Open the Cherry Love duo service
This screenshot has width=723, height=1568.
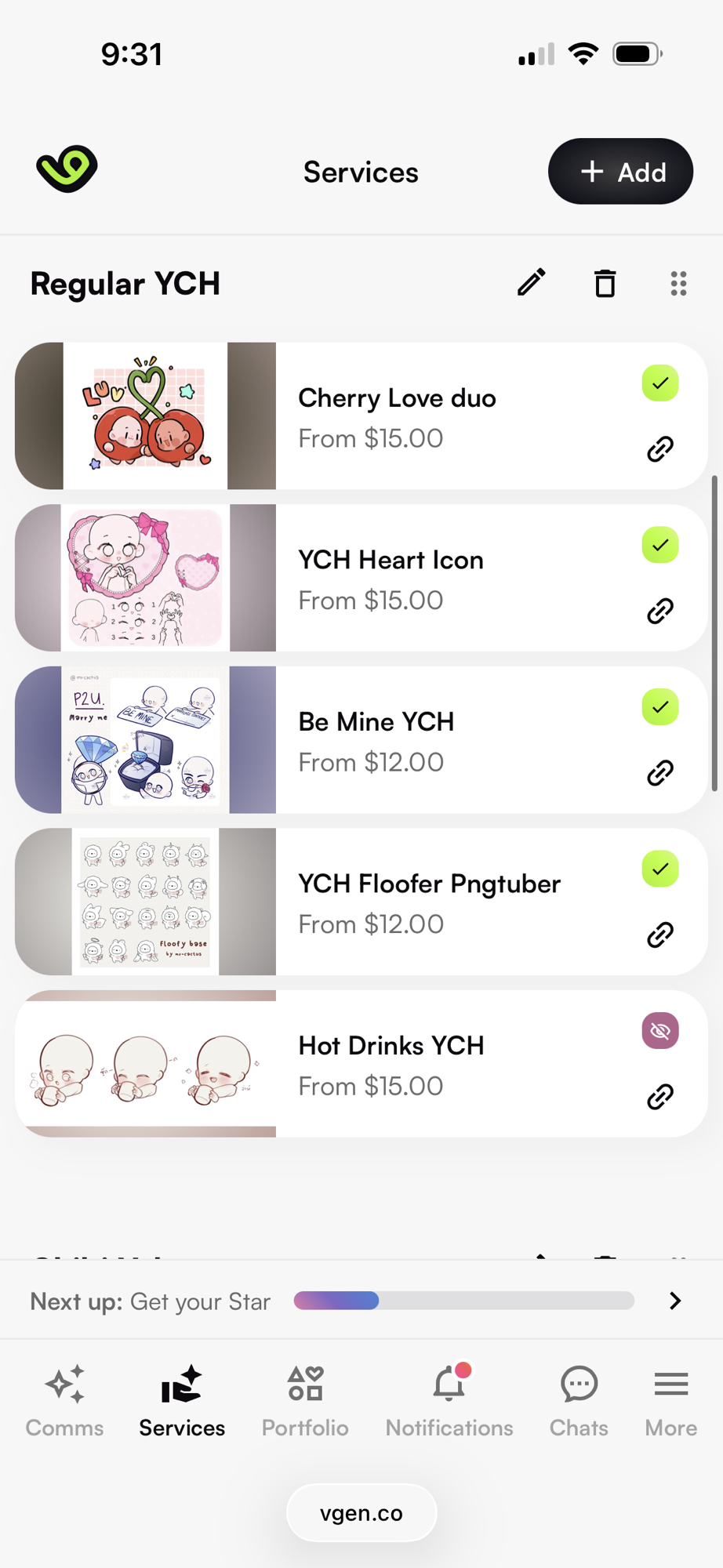(396, 416)
